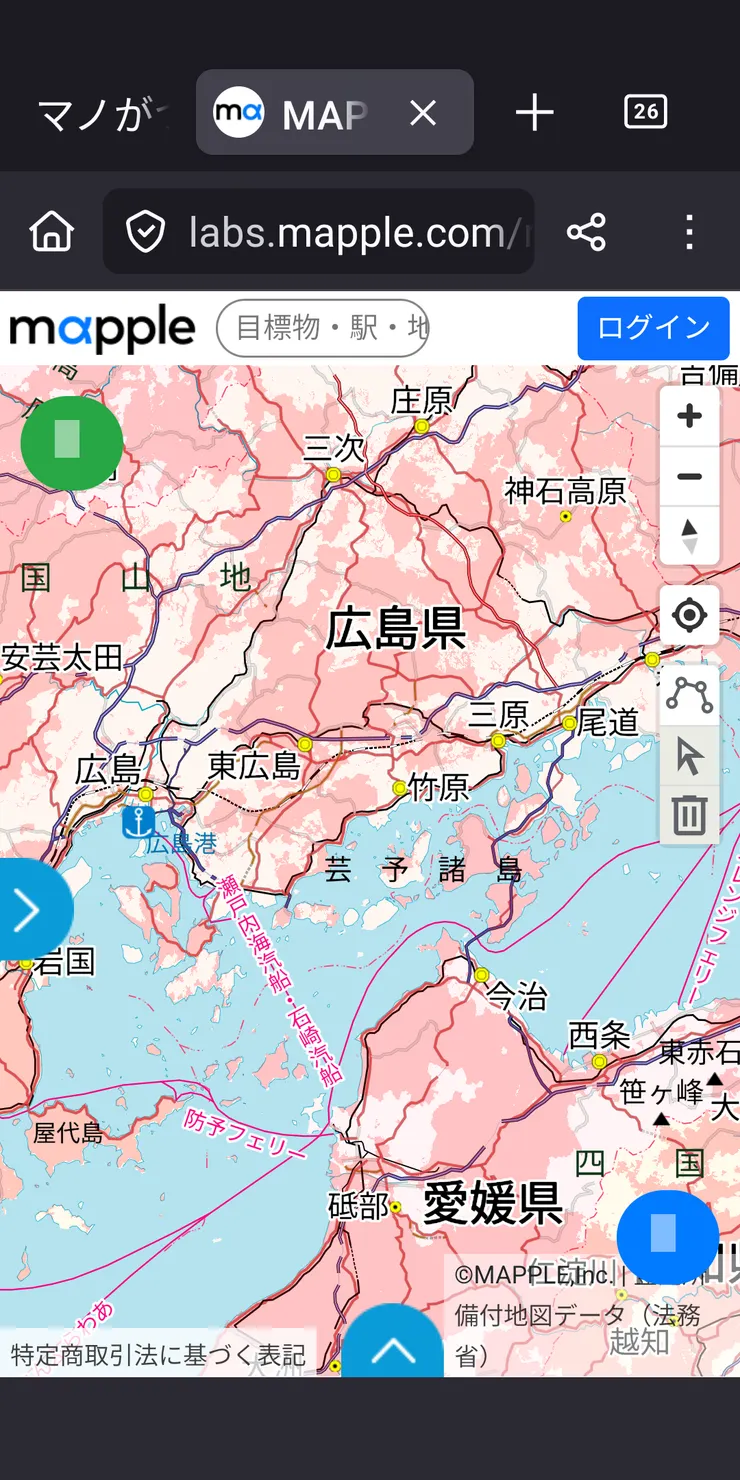Viewport: 740px width, 1480px height.
Task: Expand the bottom panel via the up arrow
Action: tap(394, 1349)
